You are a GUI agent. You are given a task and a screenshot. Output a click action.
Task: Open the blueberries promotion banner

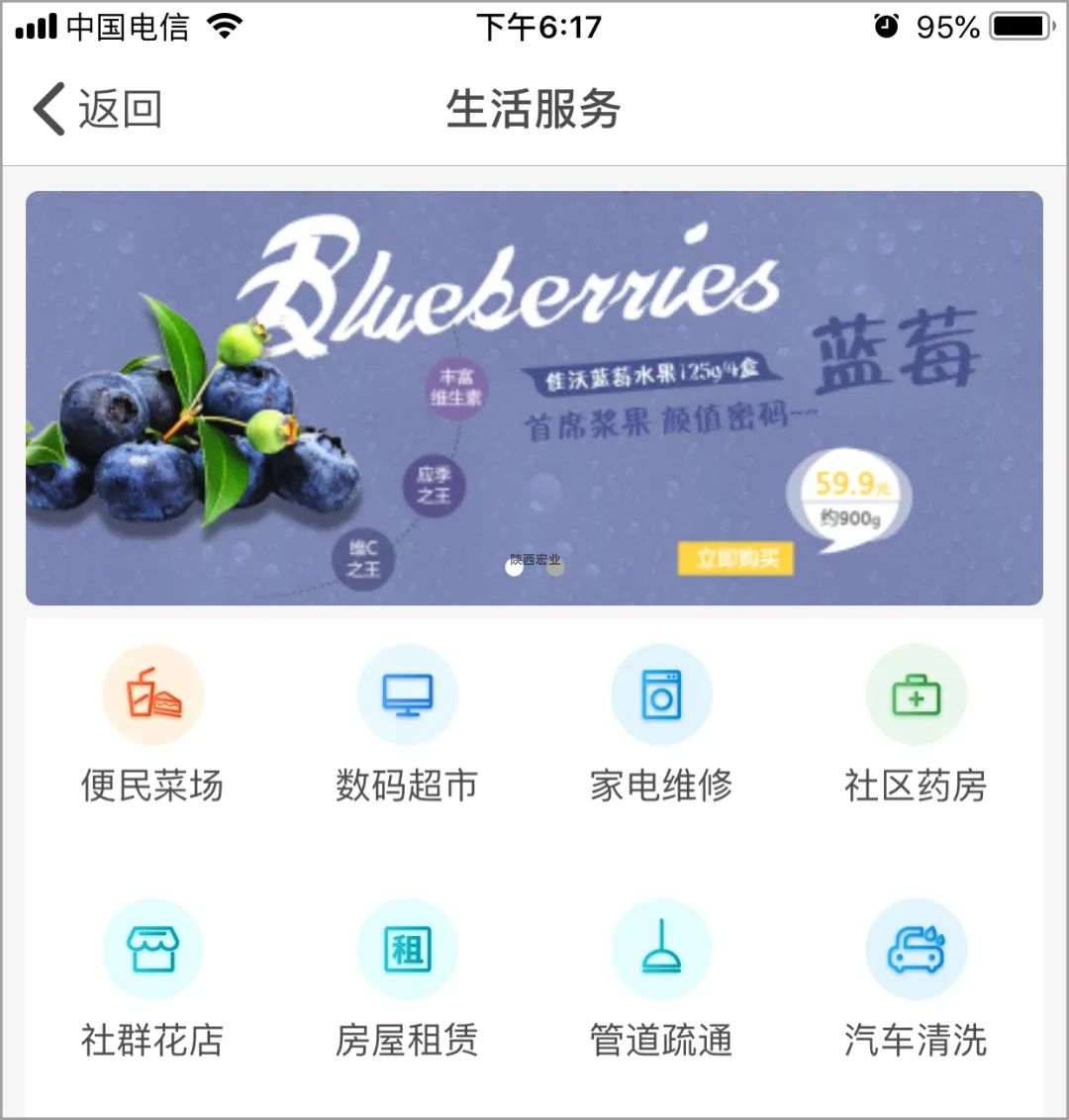coord(534,396)
